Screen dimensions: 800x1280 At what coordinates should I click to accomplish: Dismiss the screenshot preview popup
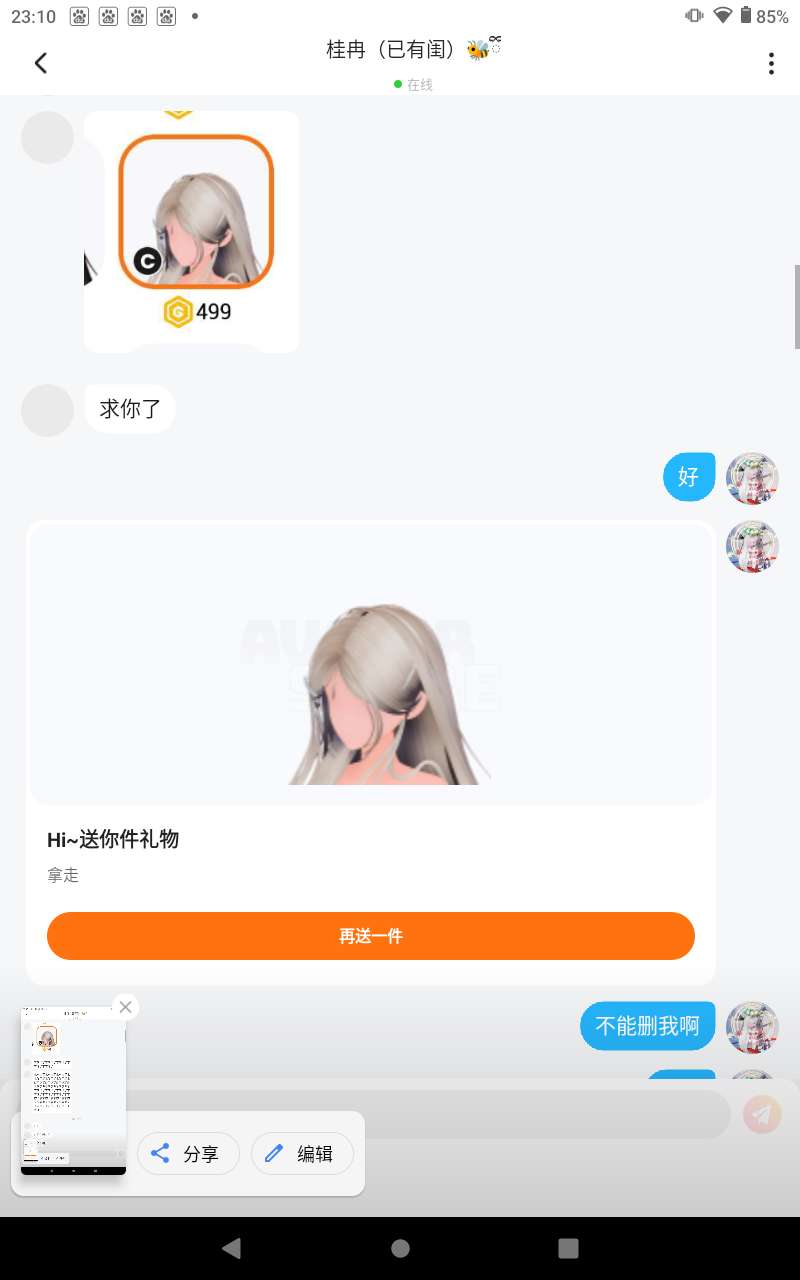(x=125, y=1007)
